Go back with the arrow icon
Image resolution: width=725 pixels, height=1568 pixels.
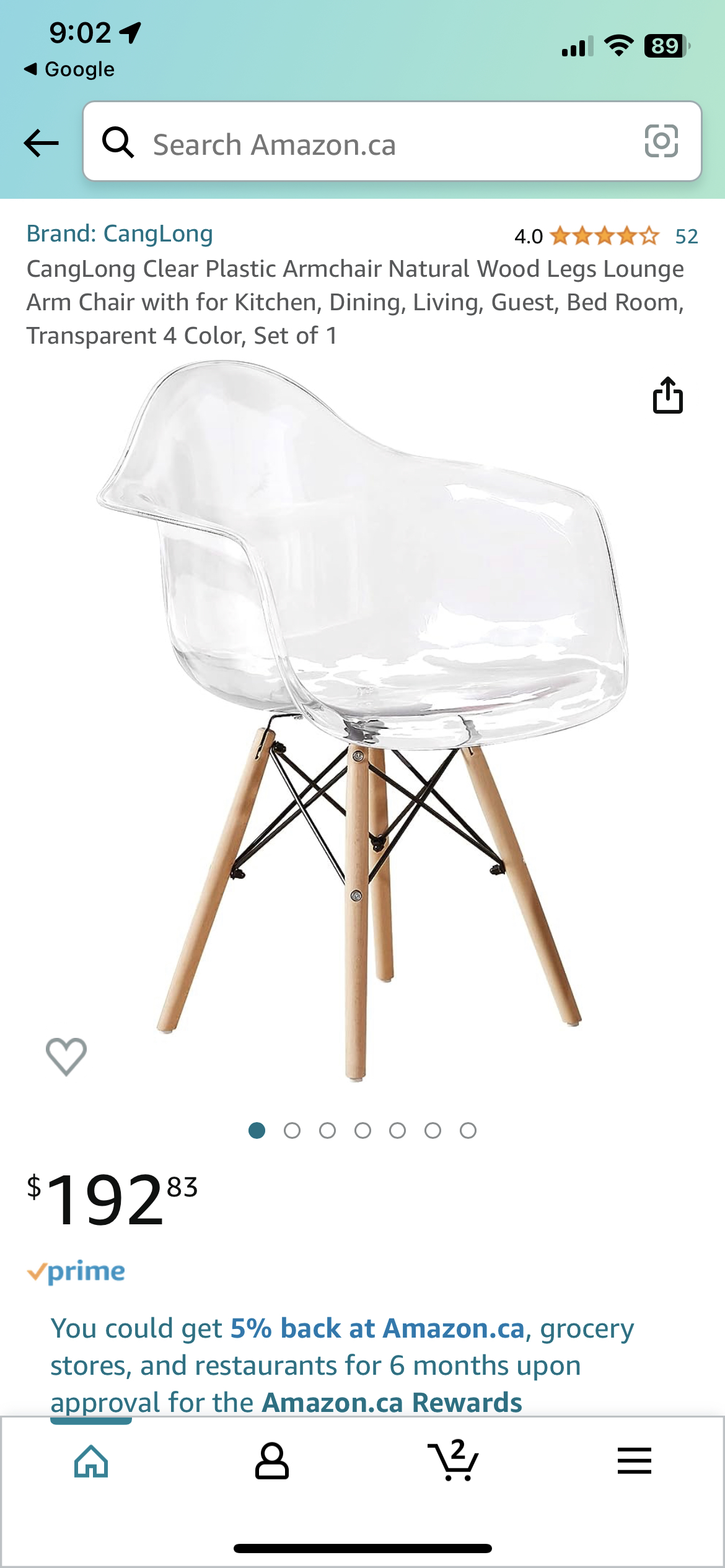[41, 143]
